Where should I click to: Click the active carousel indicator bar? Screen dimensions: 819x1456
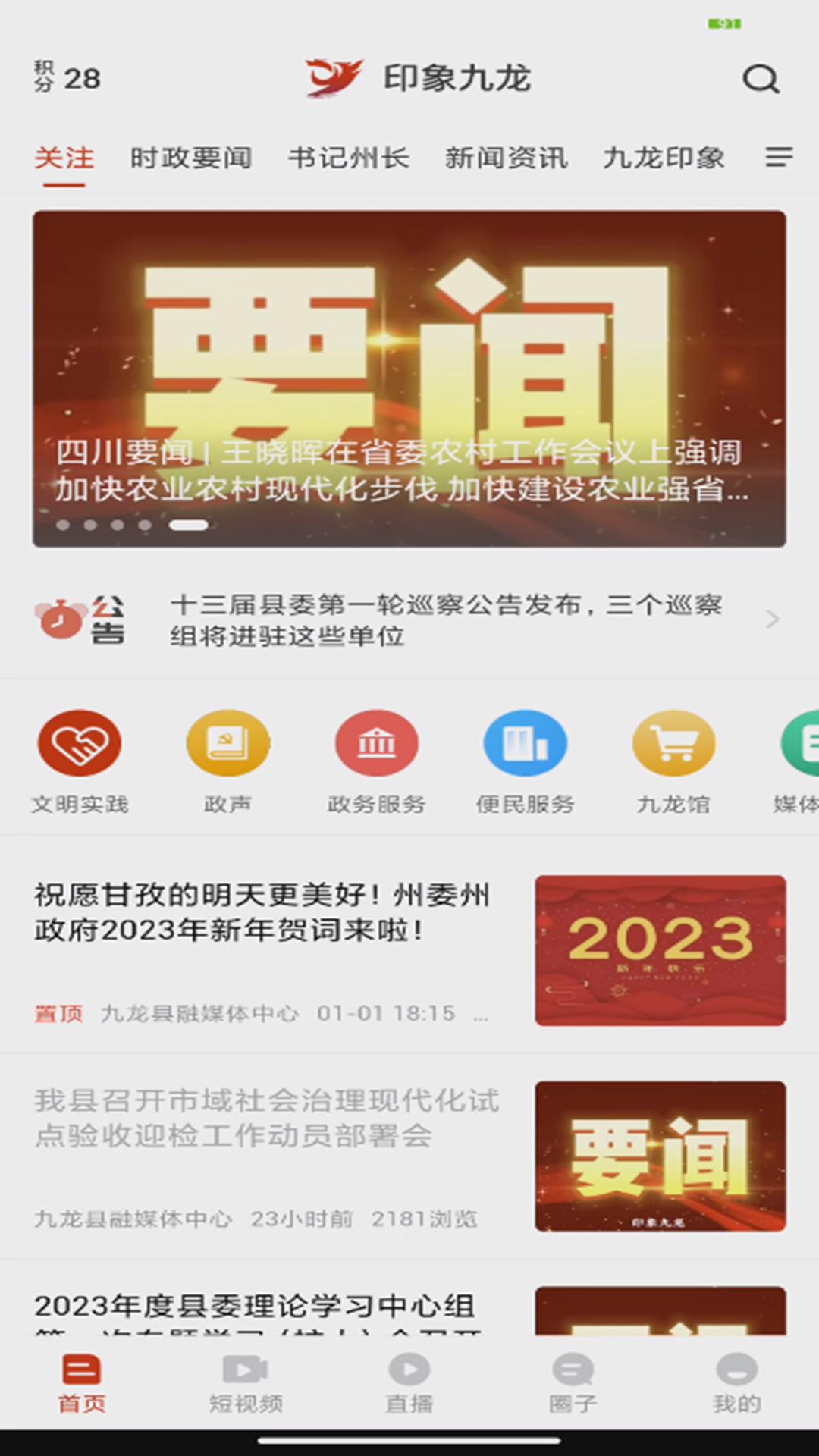coord(190,523)
